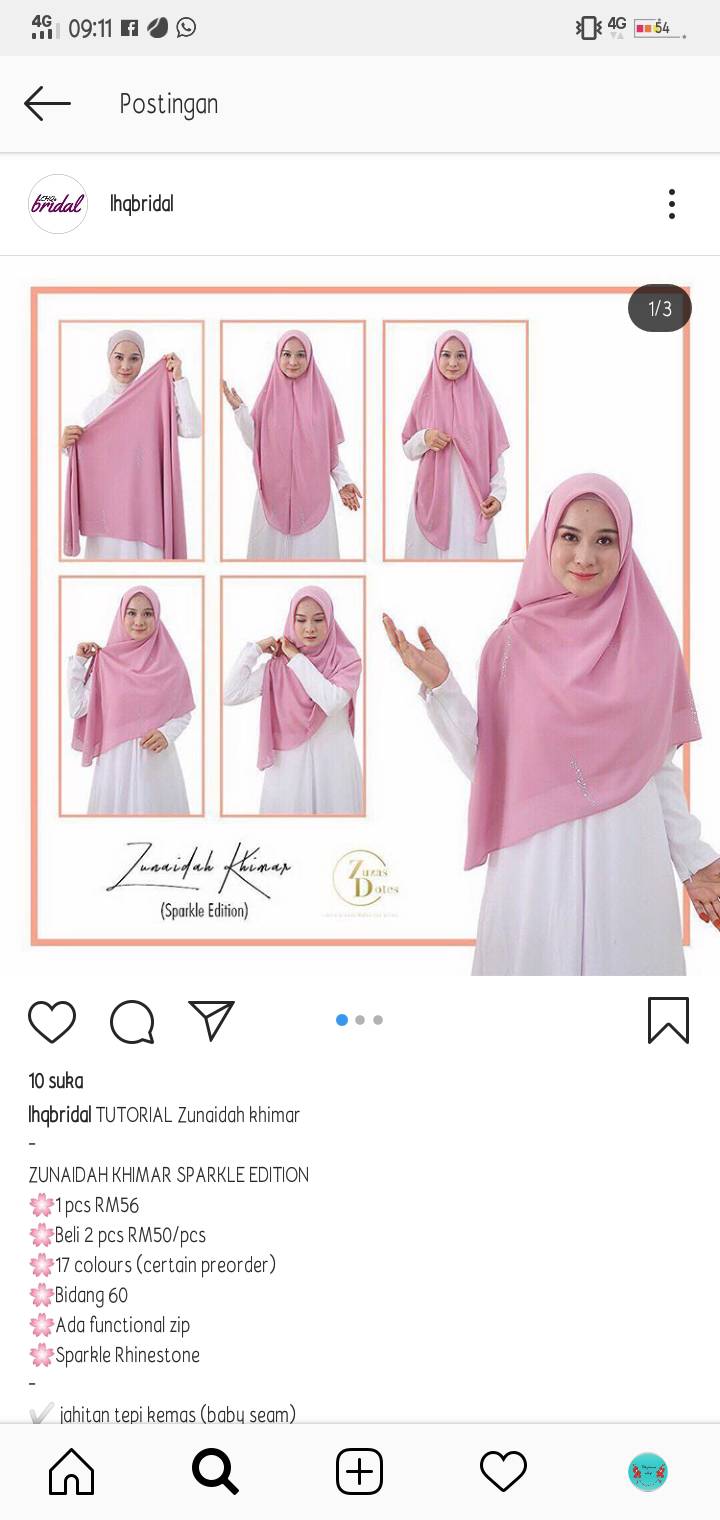Go to the Home tab
Screen dimensions: 720x1520
point(72,1472)
